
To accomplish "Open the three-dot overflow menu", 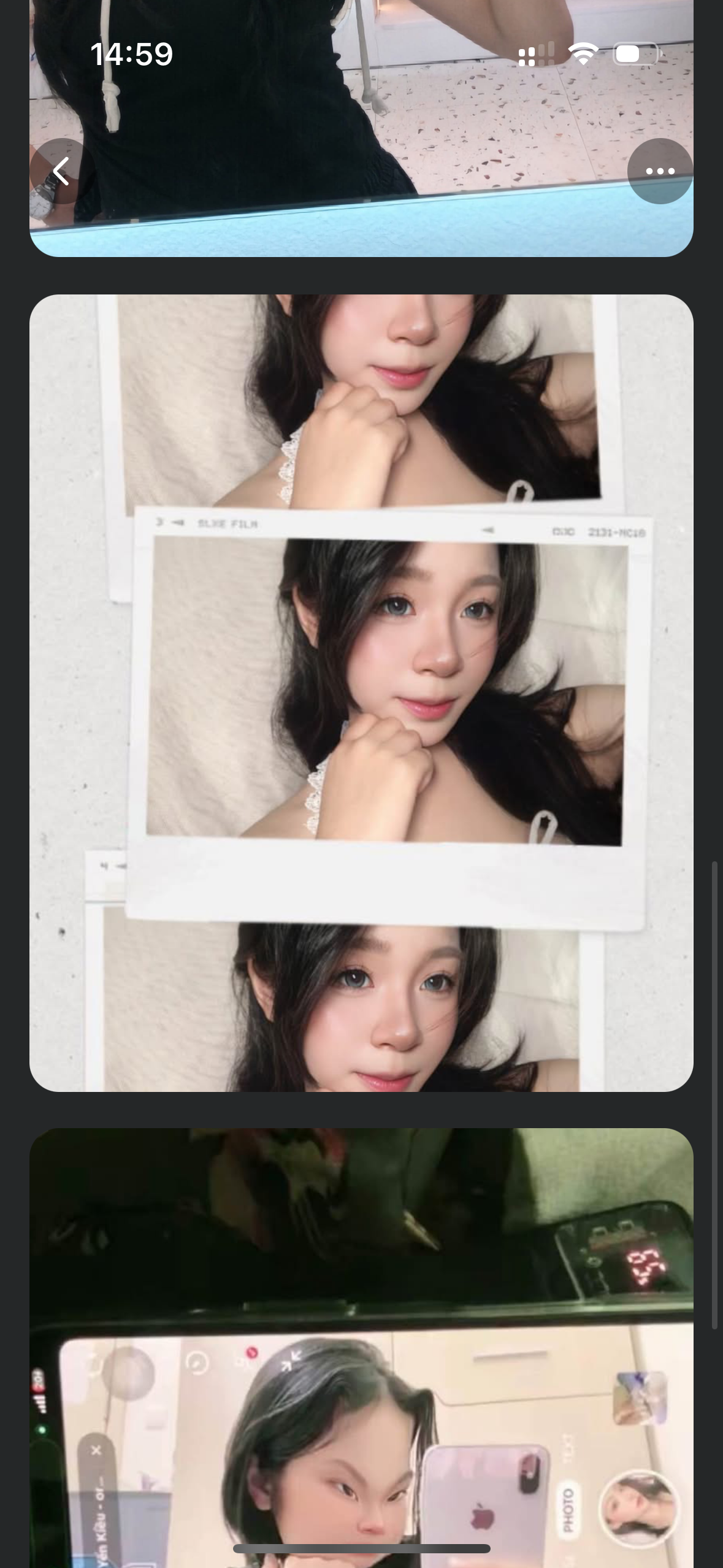I will tap(660, 171).
